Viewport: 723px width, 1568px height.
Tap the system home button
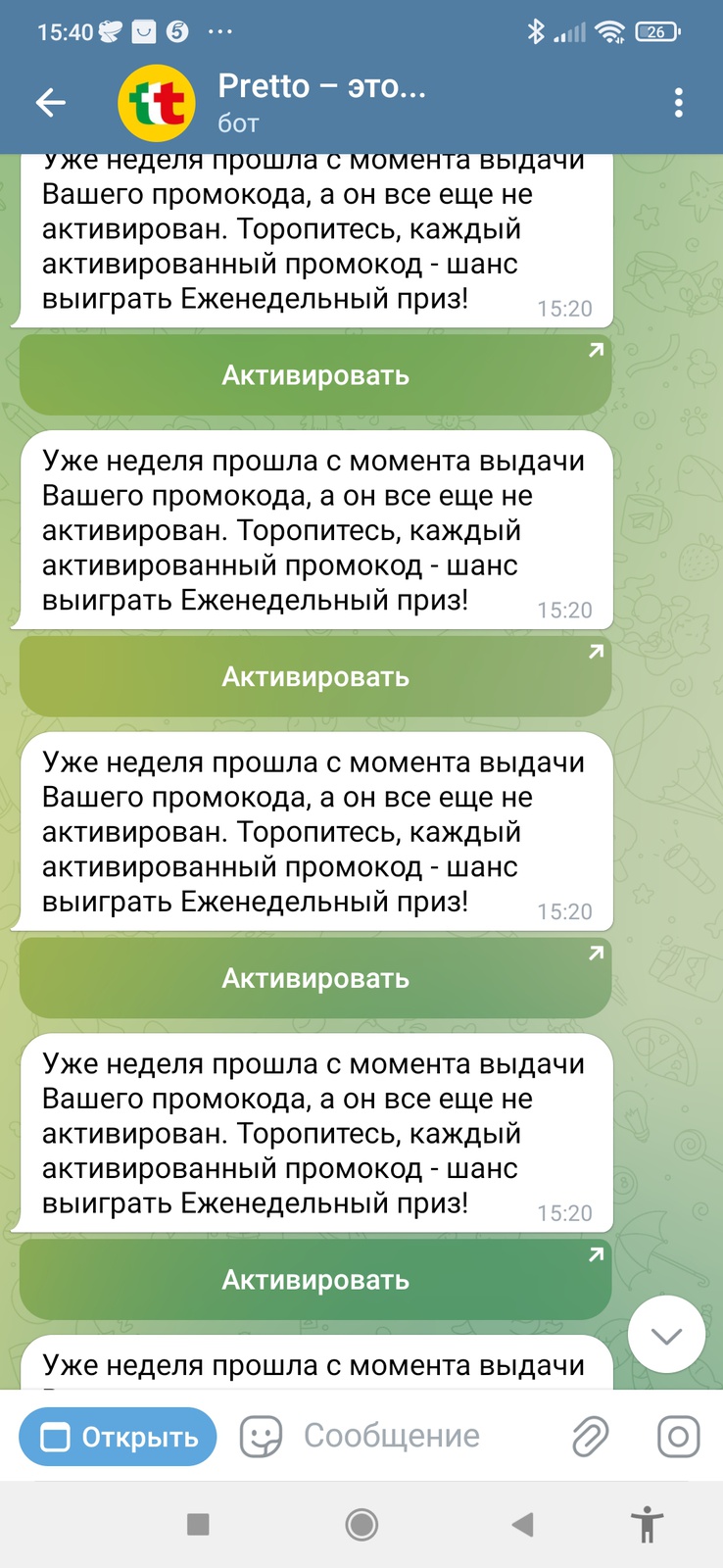pos(361,1524)
